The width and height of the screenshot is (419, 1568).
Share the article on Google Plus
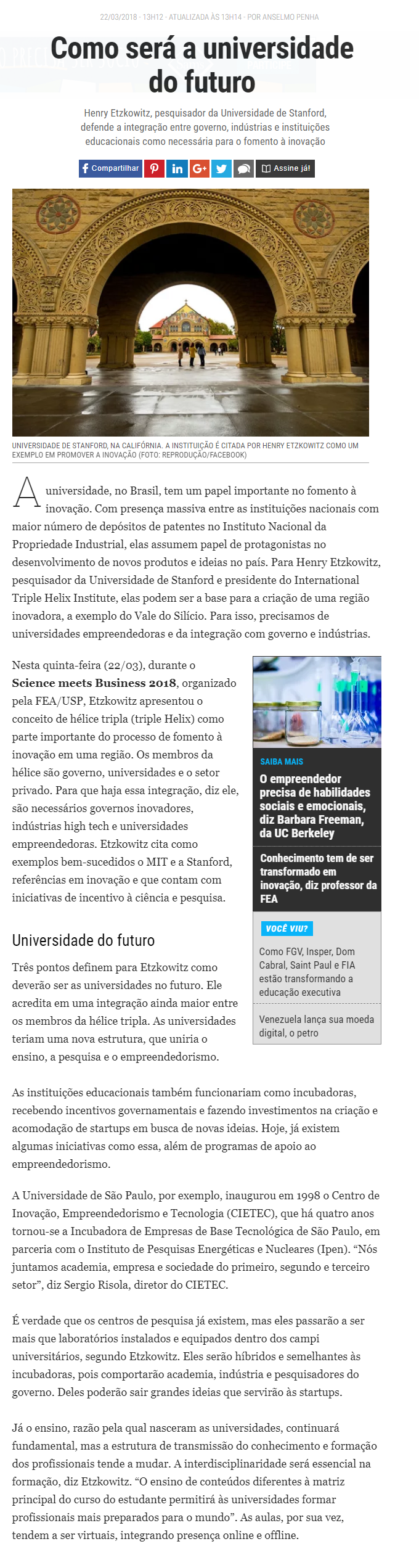199,168
